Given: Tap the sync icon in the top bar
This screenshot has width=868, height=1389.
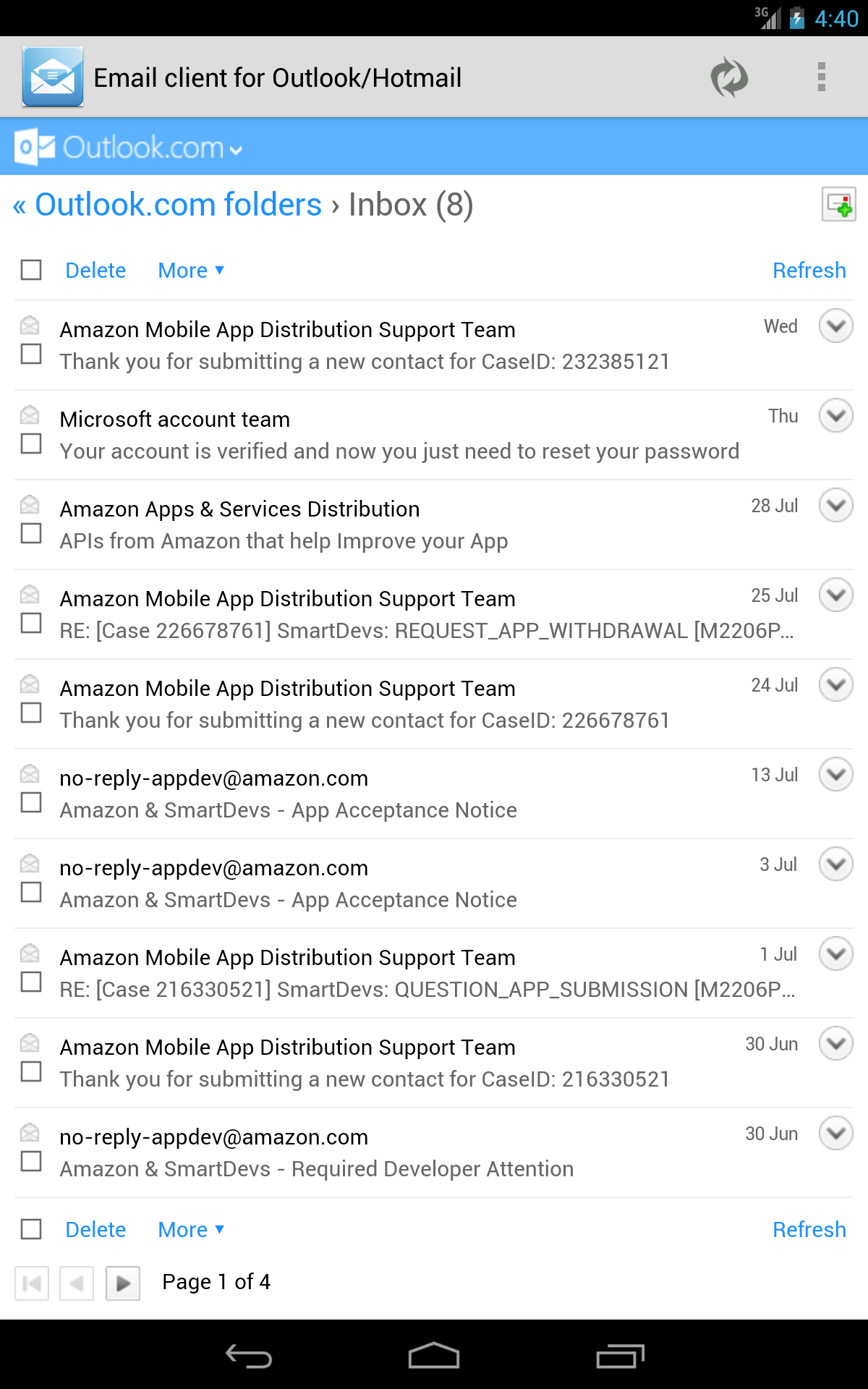Looking at the screenshot, I should (731, 76).
